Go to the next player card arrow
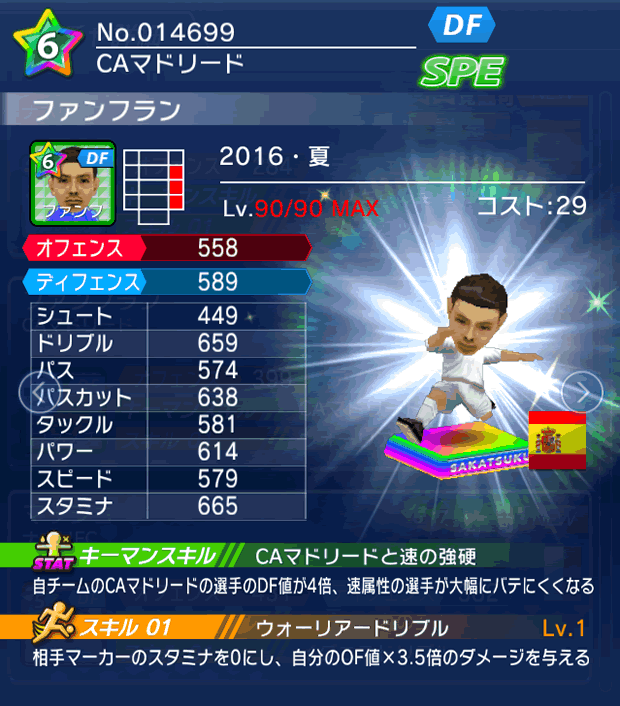The image size is (620, 706). 583,391
